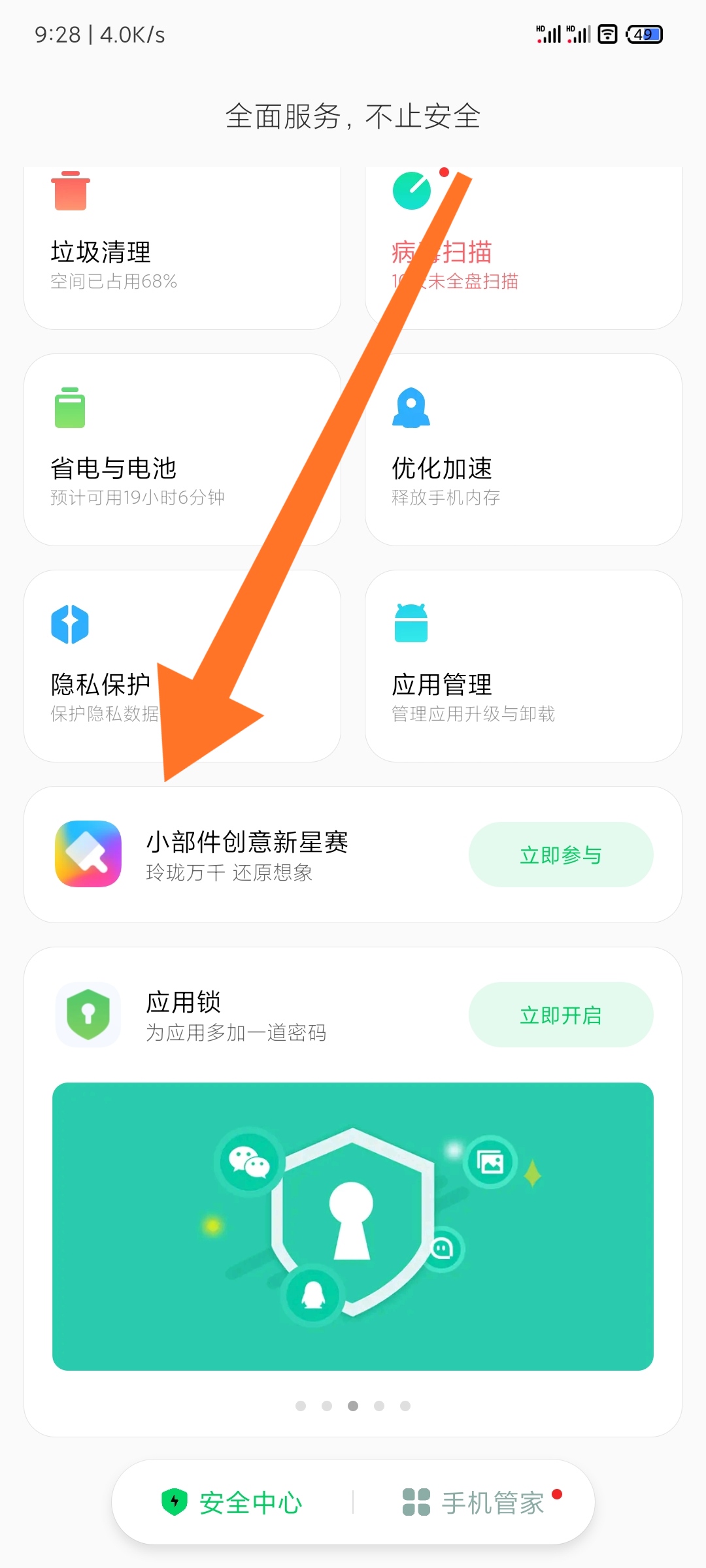Open the 小部件创意新星赛 promotion row
Screen dimensions: 706x1568
[353, 855]
